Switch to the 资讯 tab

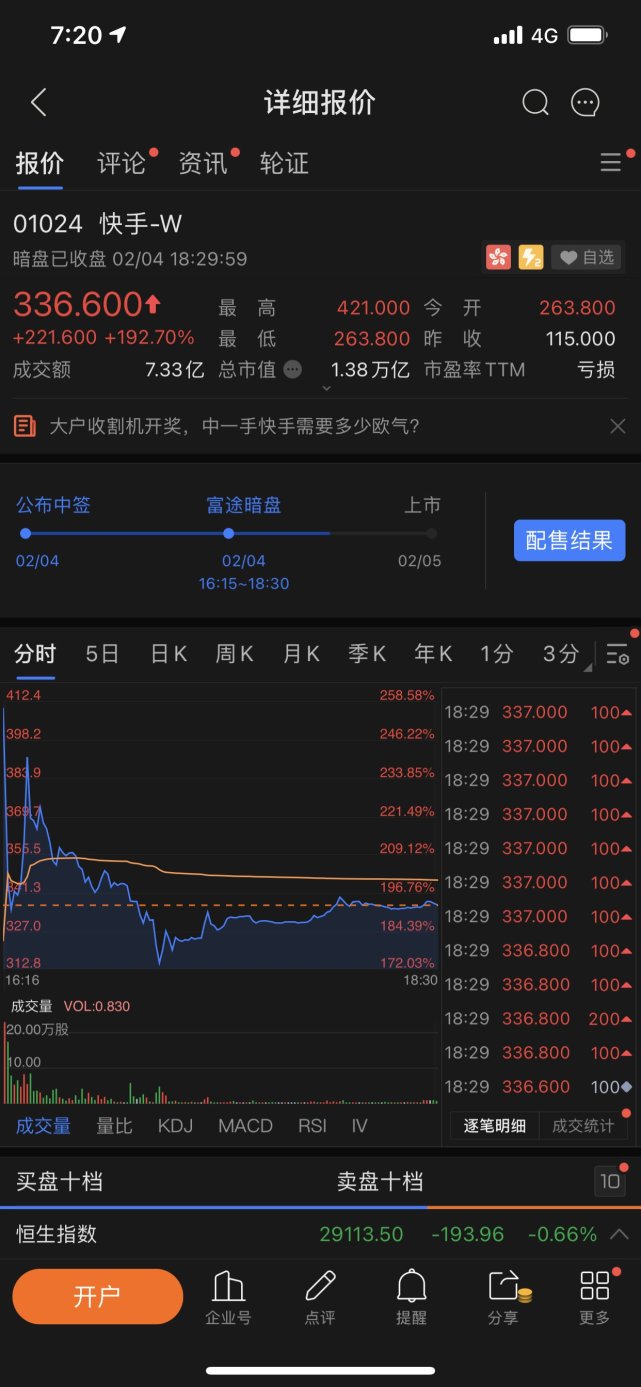click(x=203, y=163)
